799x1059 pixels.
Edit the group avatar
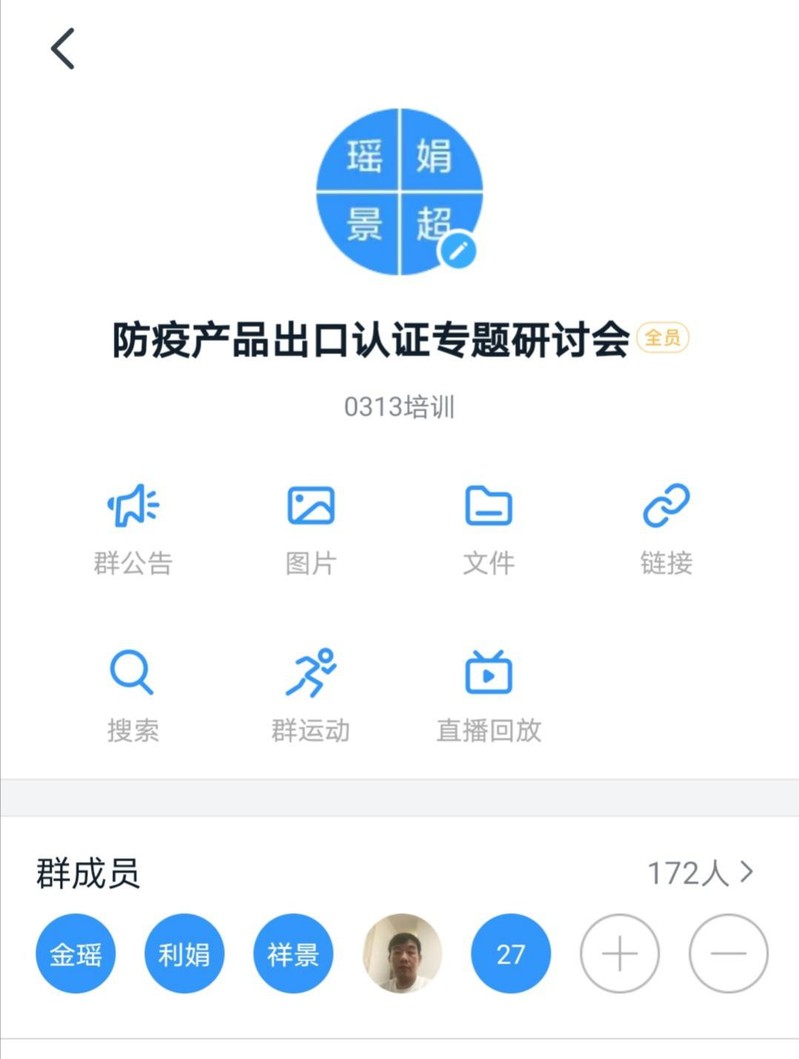pos(458,251)
